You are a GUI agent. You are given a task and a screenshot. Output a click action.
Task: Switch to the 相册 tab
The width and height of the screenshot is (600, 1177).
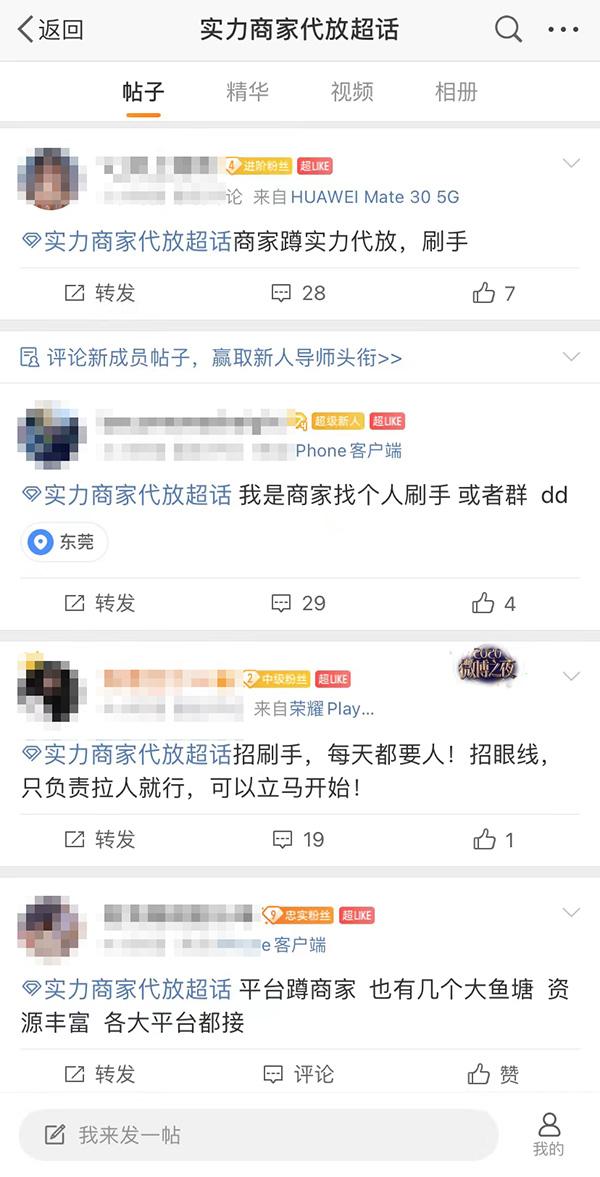coord(456,92)
